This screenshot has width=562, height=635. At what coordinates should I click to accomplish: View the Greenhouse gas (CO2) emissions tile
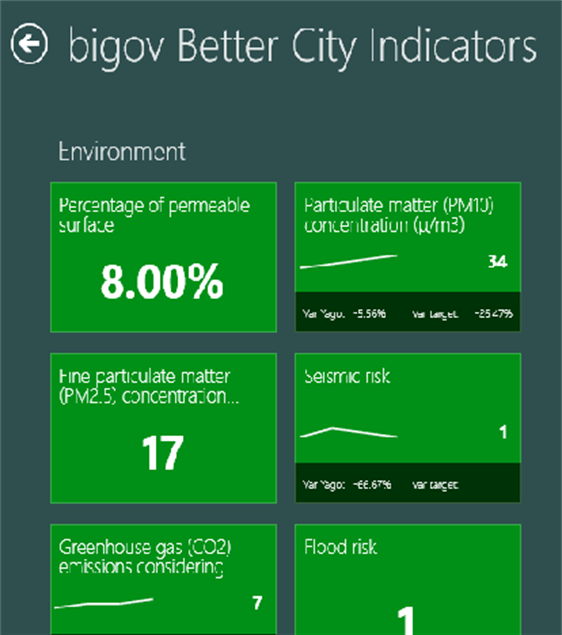click(x=164, y=580)
